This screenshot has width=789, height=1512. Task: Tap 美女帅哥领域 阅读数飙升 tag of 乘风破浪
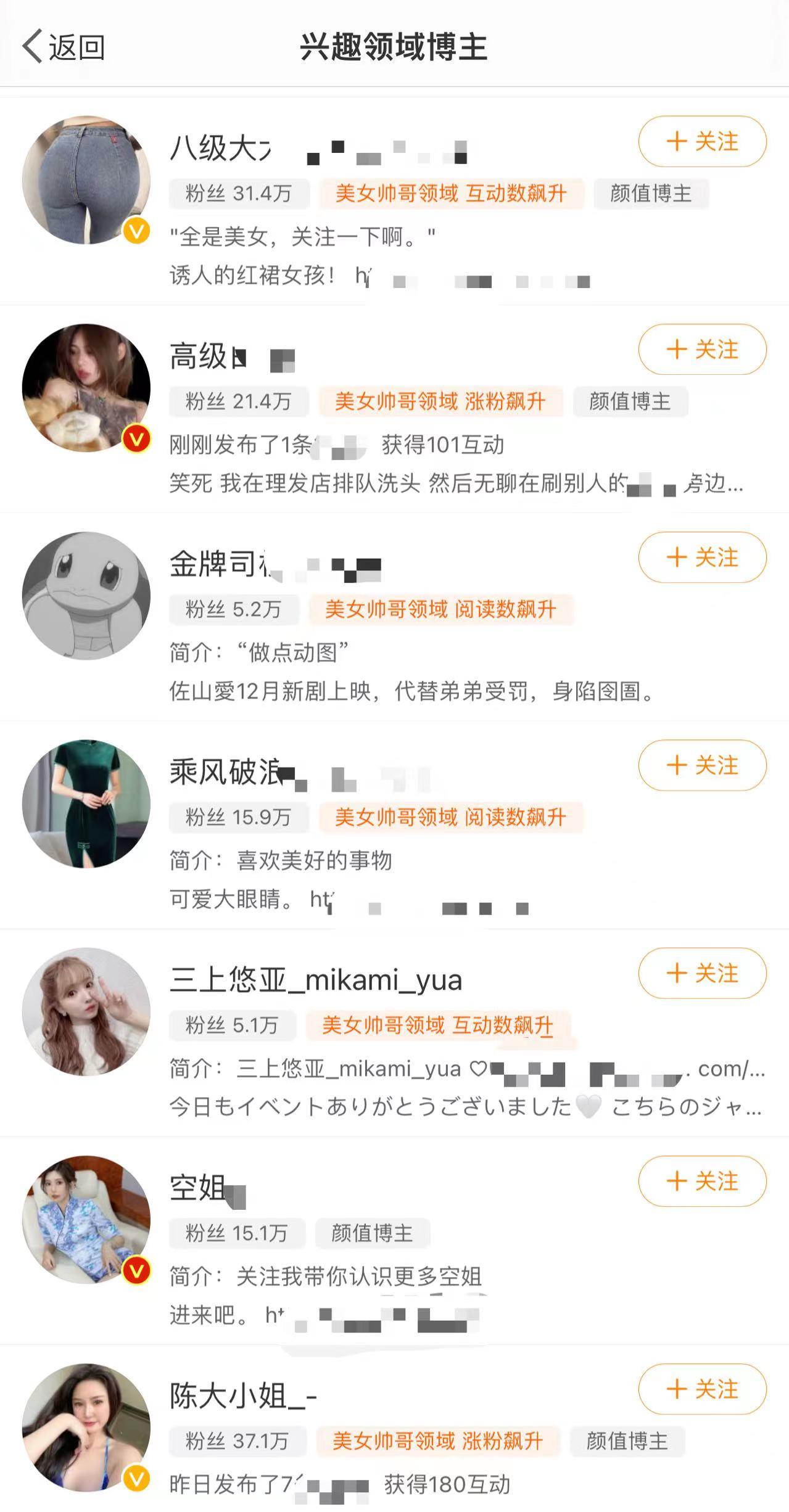pos(449,818)
